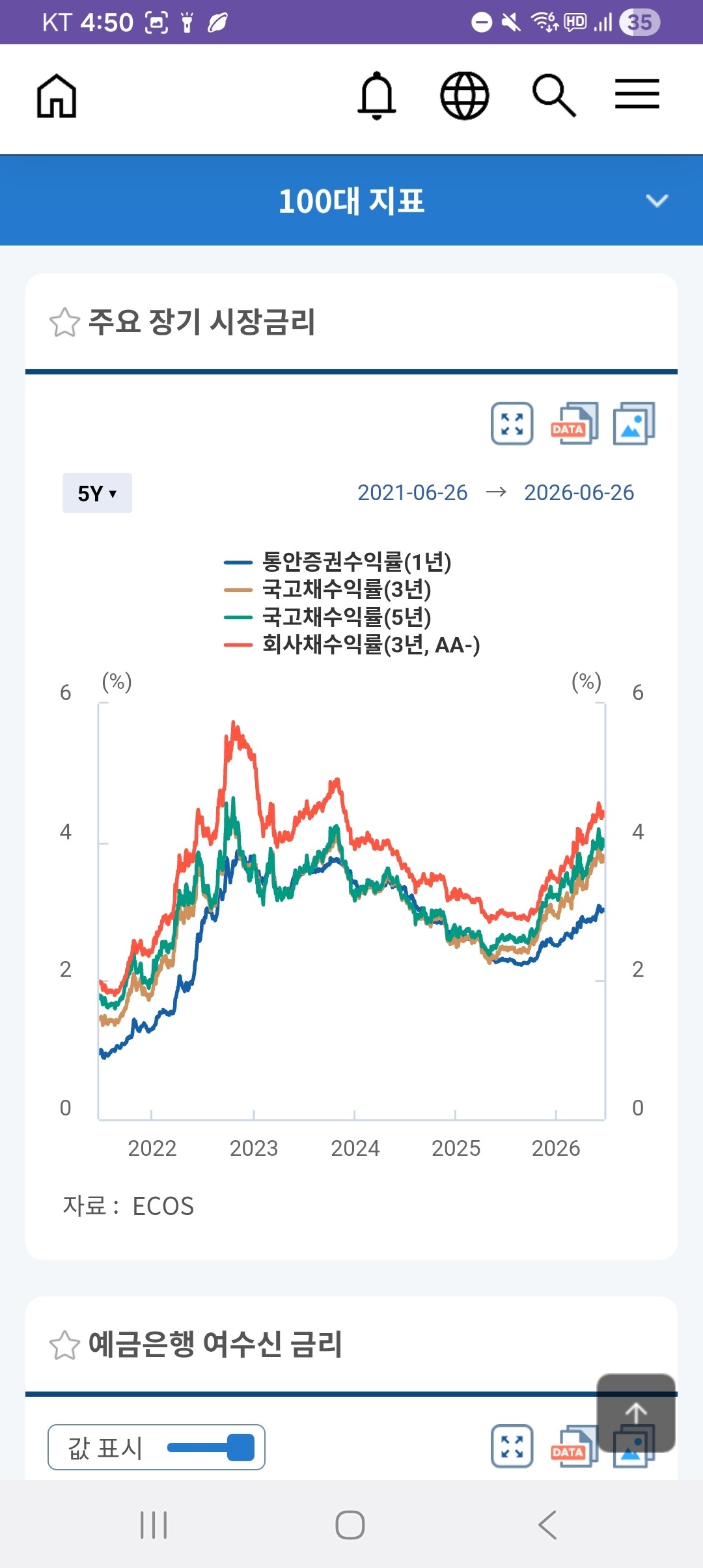
Task: Expand the 여수신 금리 chart to fullscreen
Action: (512, 1446)
